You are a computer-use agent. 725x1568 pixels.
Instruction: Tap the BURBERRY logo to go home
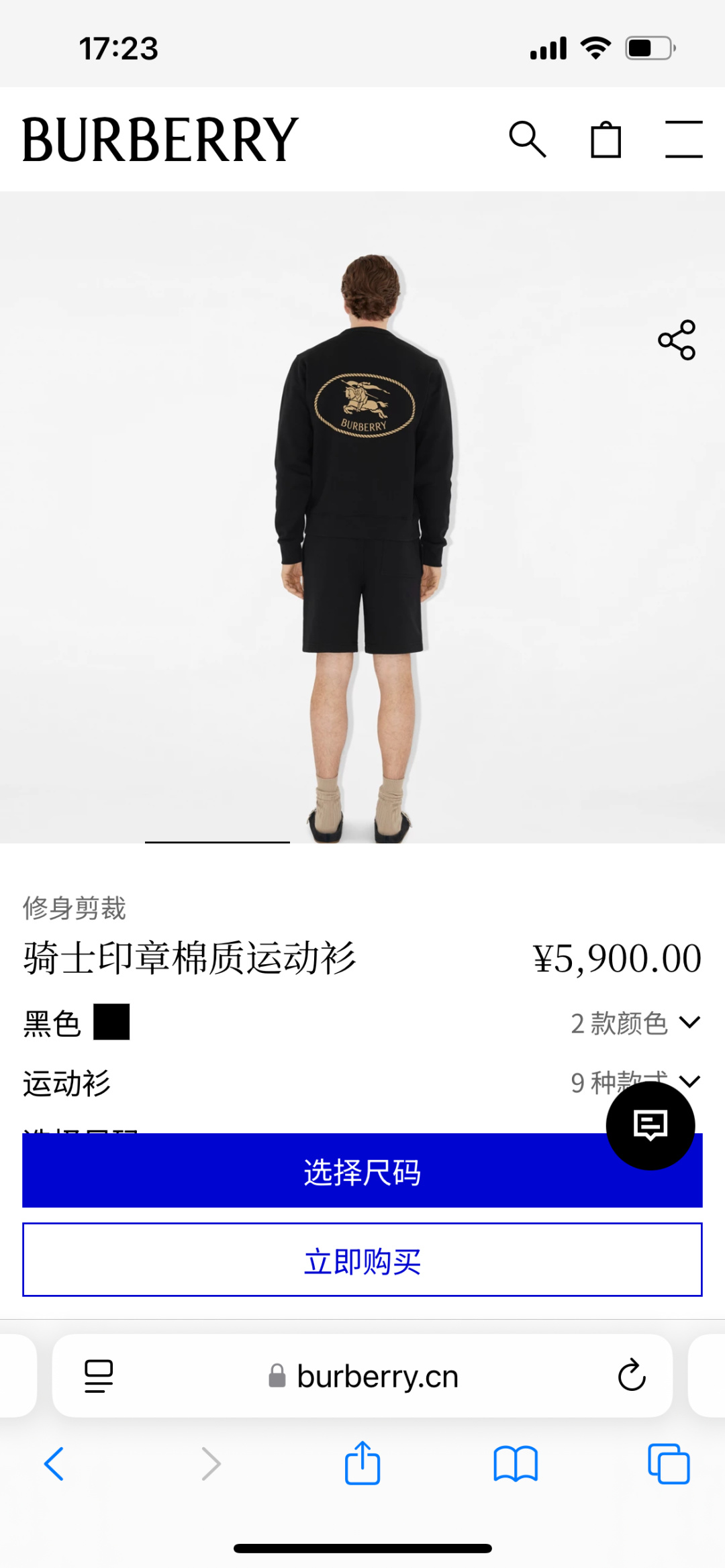158,139
